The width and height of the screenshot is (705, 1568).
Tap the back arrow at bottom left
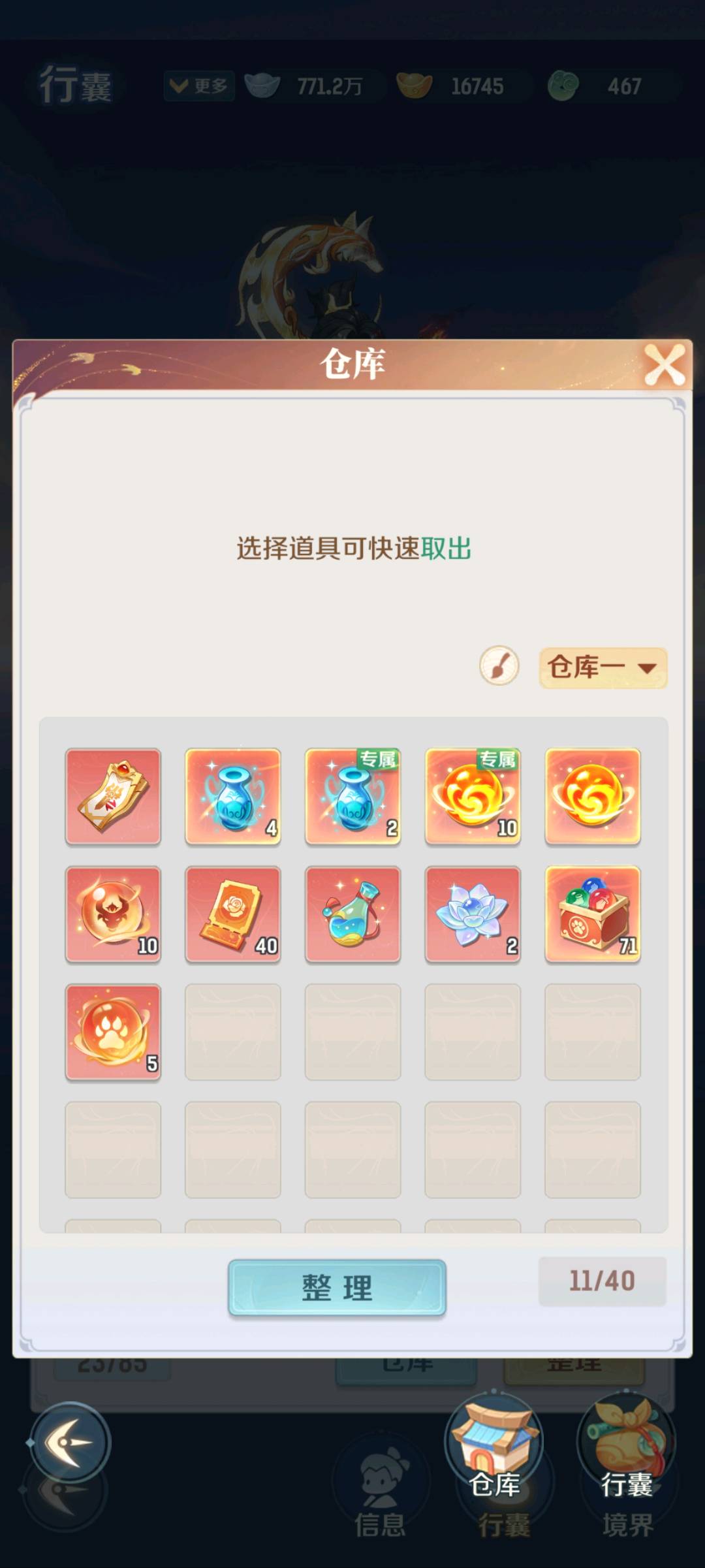(x=70, y=1442)
